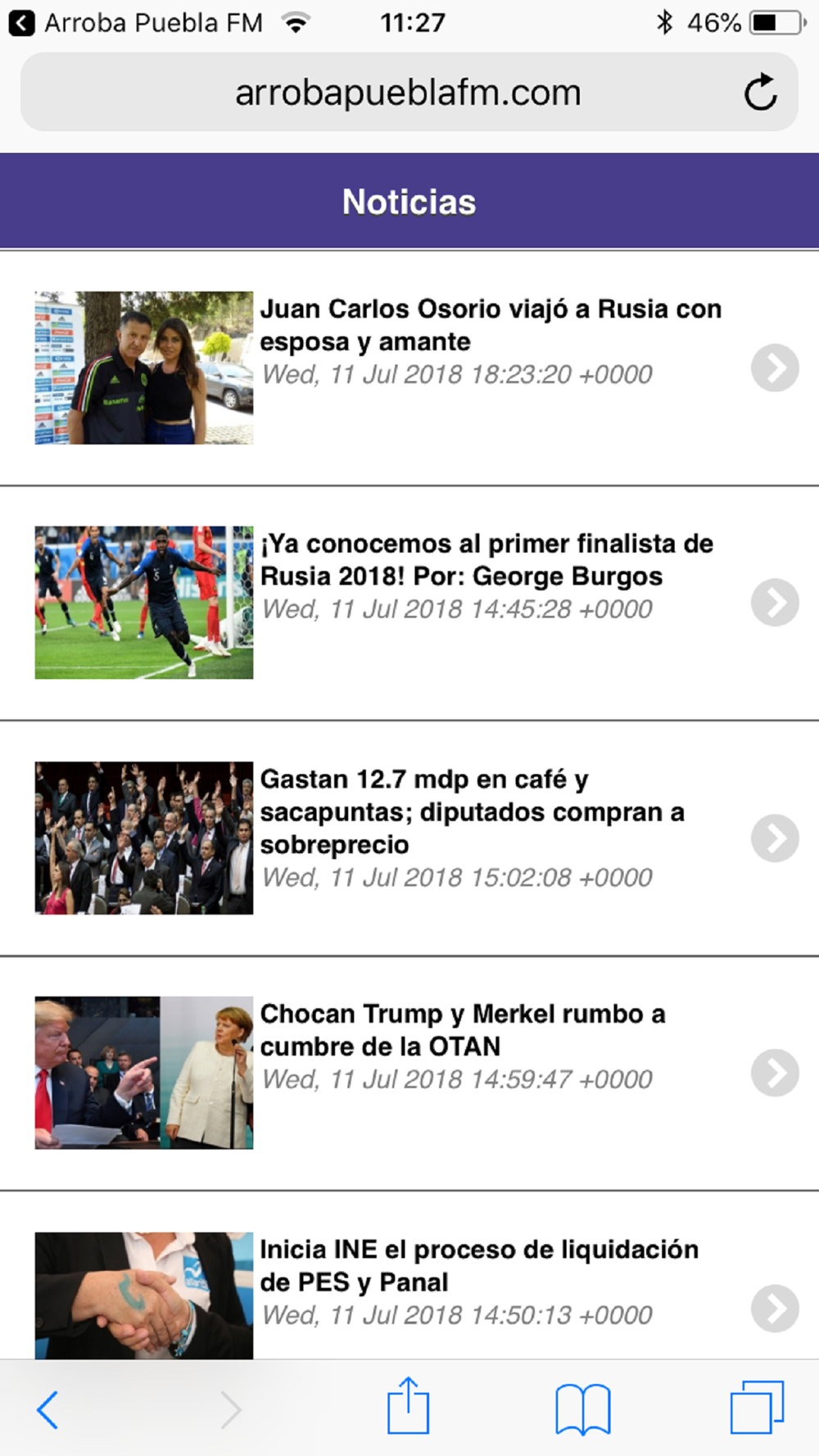This screenshot has height=1456, width=819.
Task: Open the Rusia 2018 finalista article
Action: point(409,603)
